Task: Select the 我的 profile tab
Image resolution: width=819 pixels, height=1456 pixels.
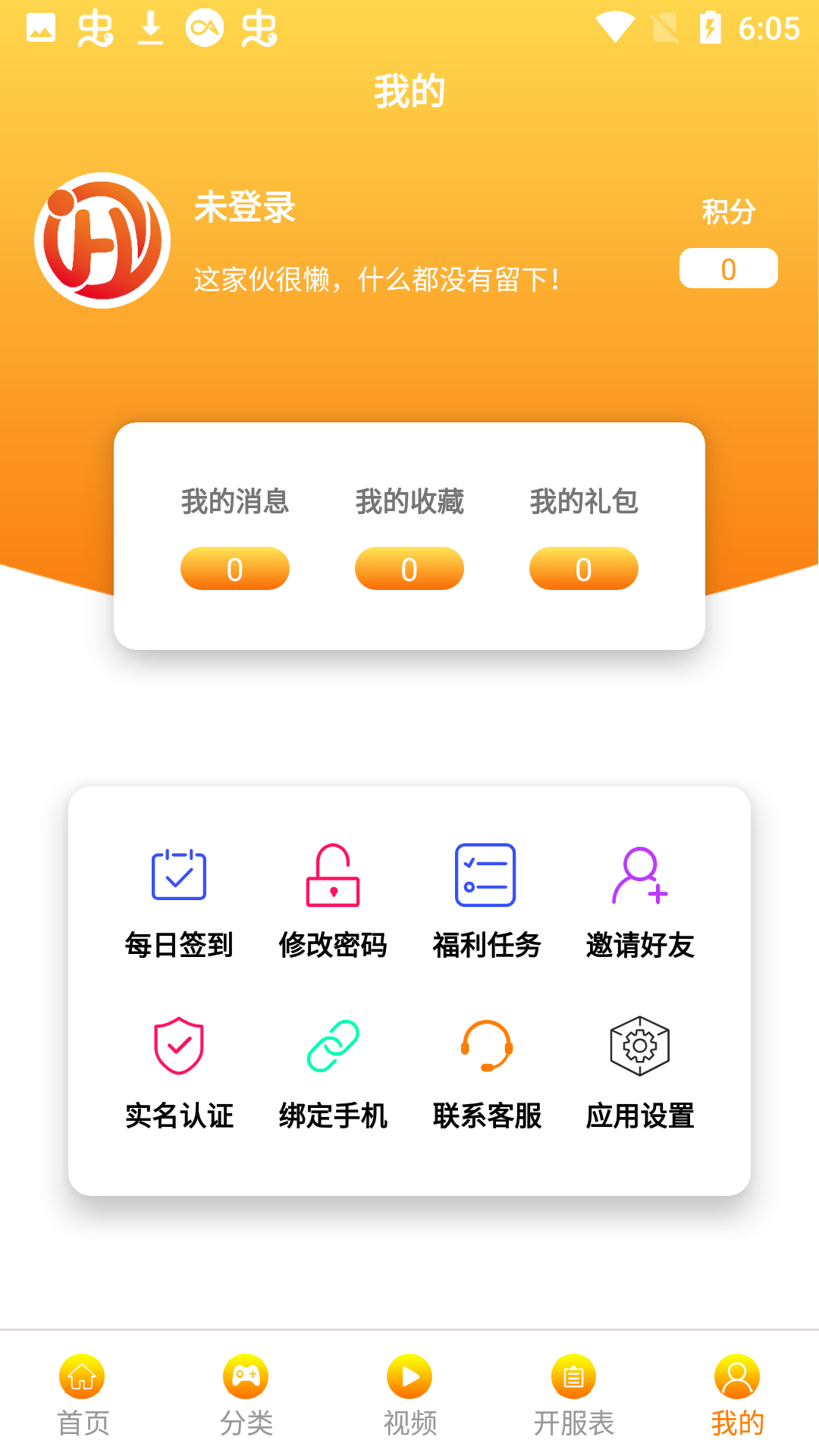Action: (737, 1395)
